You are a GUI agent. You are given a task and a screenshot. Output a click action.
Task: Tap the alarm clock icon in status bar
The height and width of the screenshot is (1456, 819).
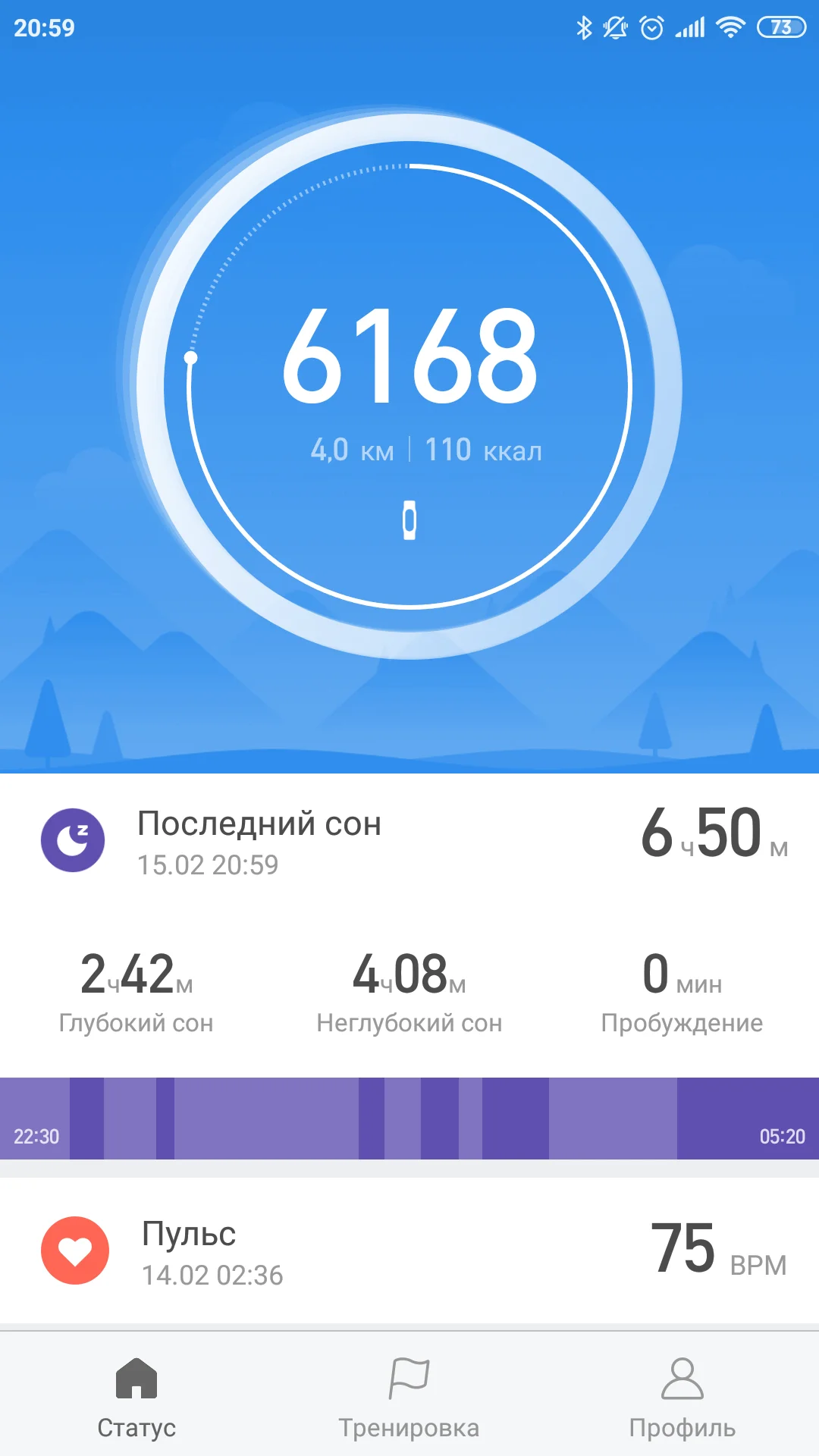point(651,25)
